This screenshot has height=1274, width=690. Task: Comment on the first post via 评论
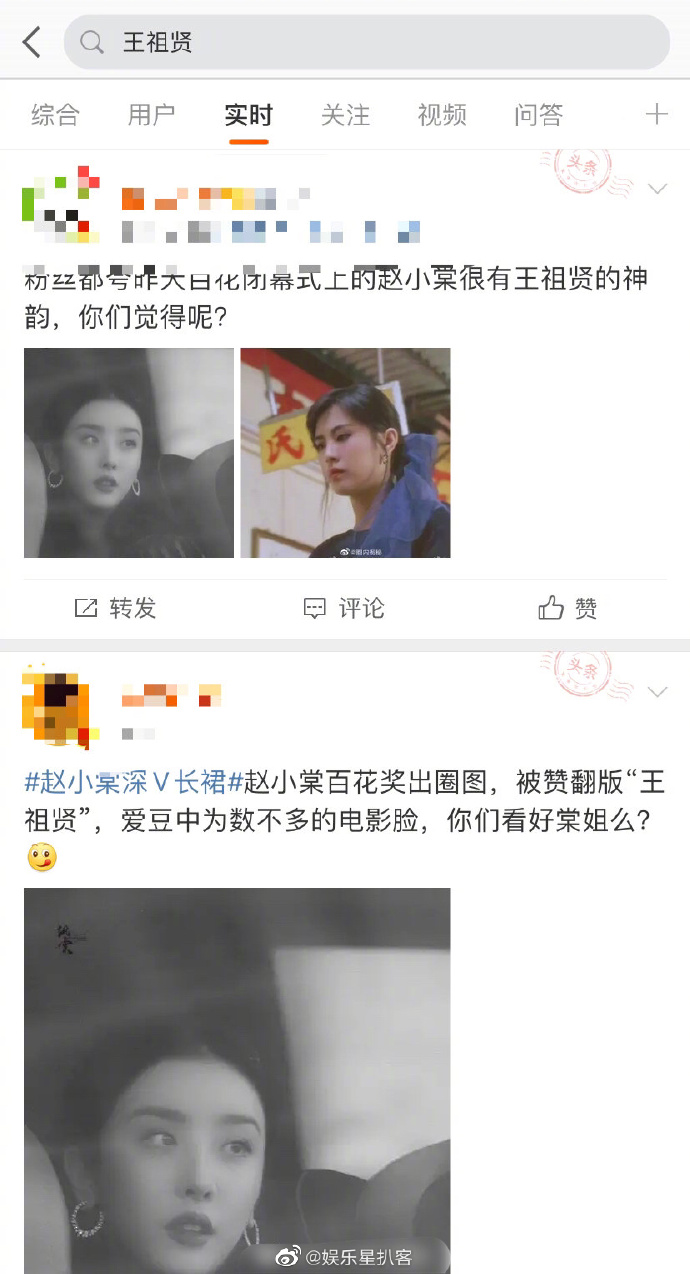click(344, 608)
